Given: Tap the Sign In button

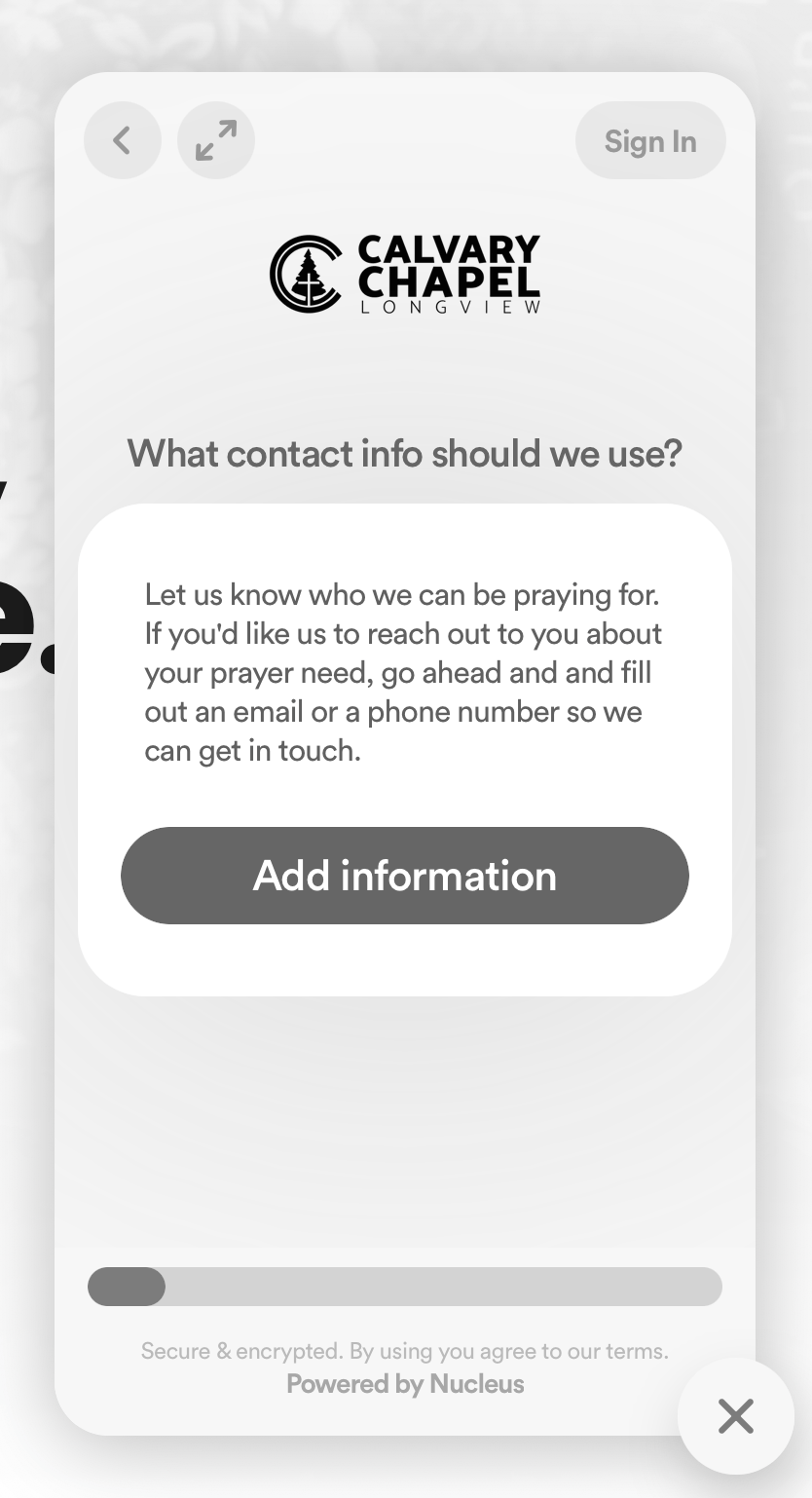Looking at the screenshot, I should 650,140.
